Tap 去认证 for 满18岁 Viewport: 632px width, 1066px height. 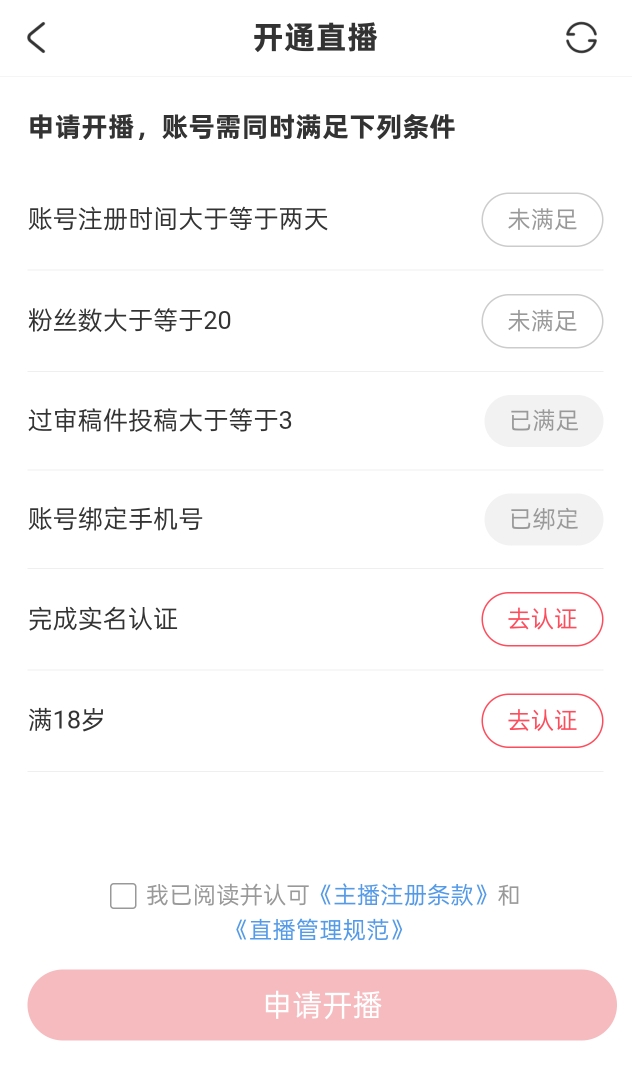click(x=542, y=721)
